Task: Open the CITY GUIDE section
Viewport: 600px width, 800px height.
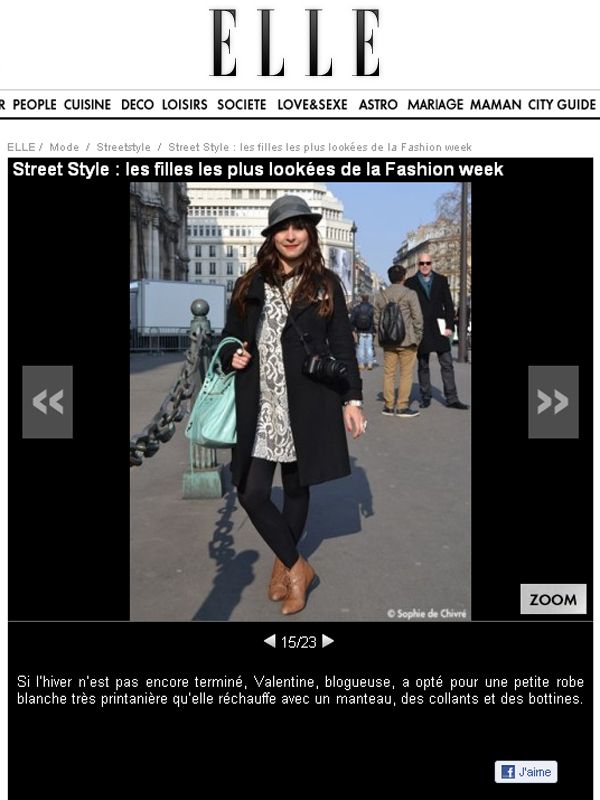Action: (561, 104)
